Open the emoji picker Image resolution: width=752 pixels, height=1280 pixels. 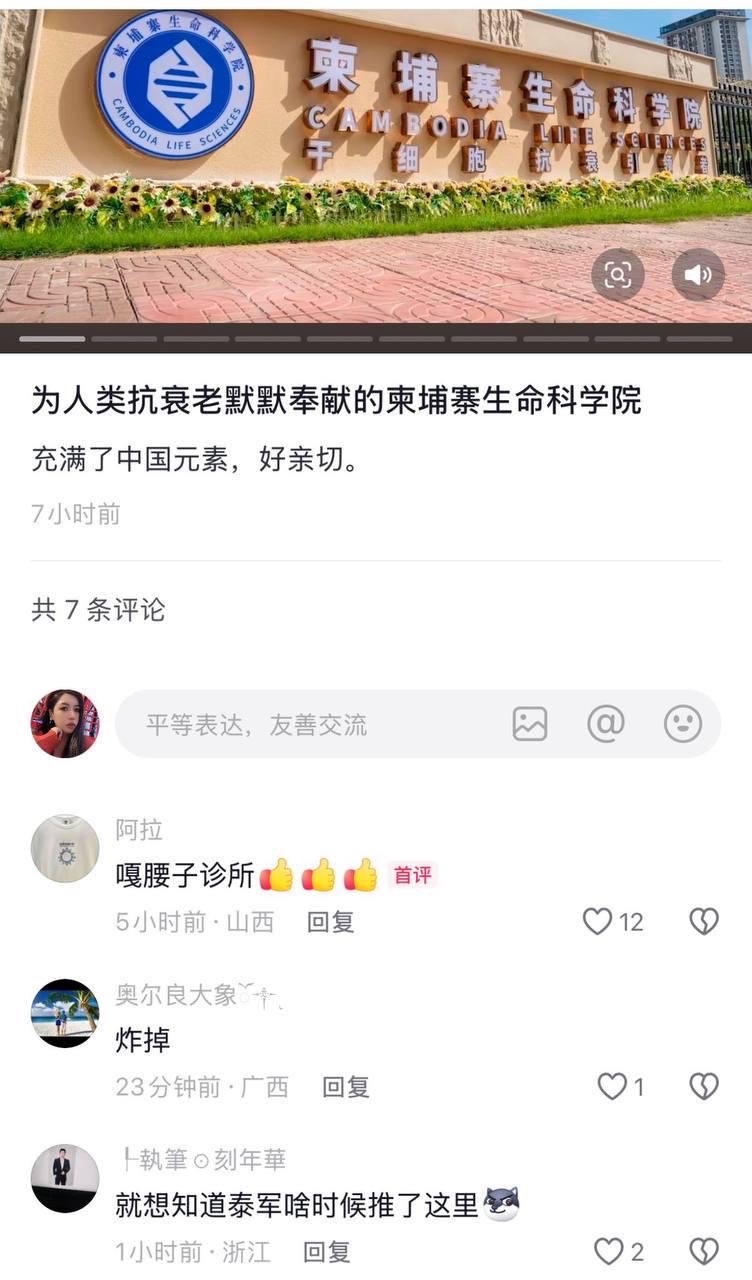coord(683,724)
